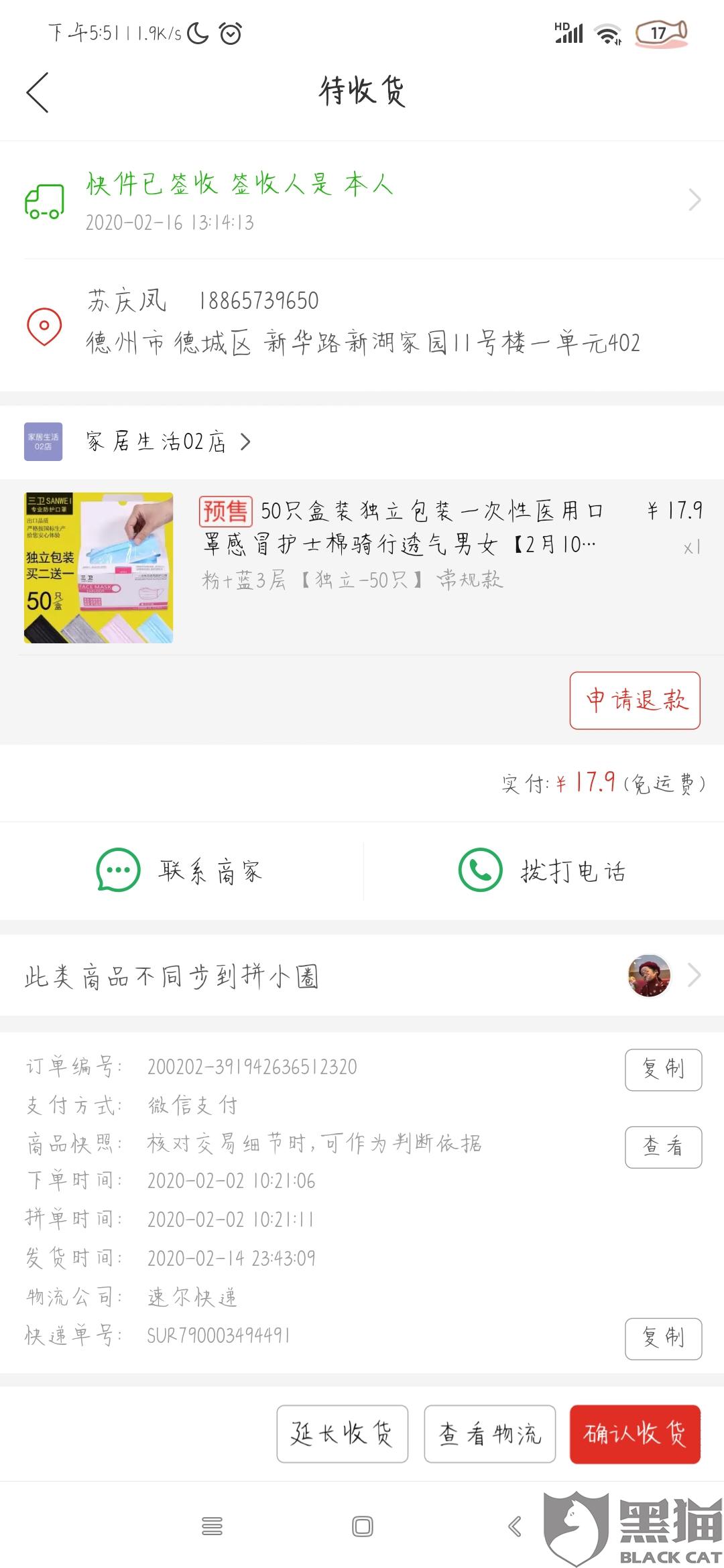View the product snapshot with 查看
Image resolution: width=724 pixels, height=1568 pixels.
coord(664,1147)
